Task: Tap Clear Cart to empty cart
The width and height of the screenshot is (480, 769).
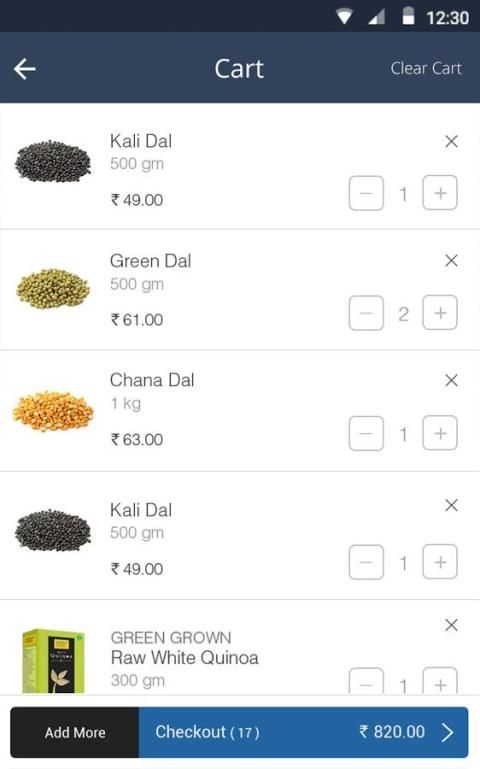Action: (426, 68)
